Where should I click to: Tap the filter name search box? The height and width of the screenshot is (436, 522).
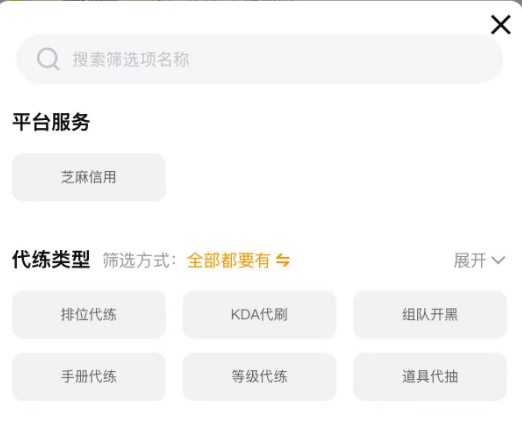tap(259, 59)
